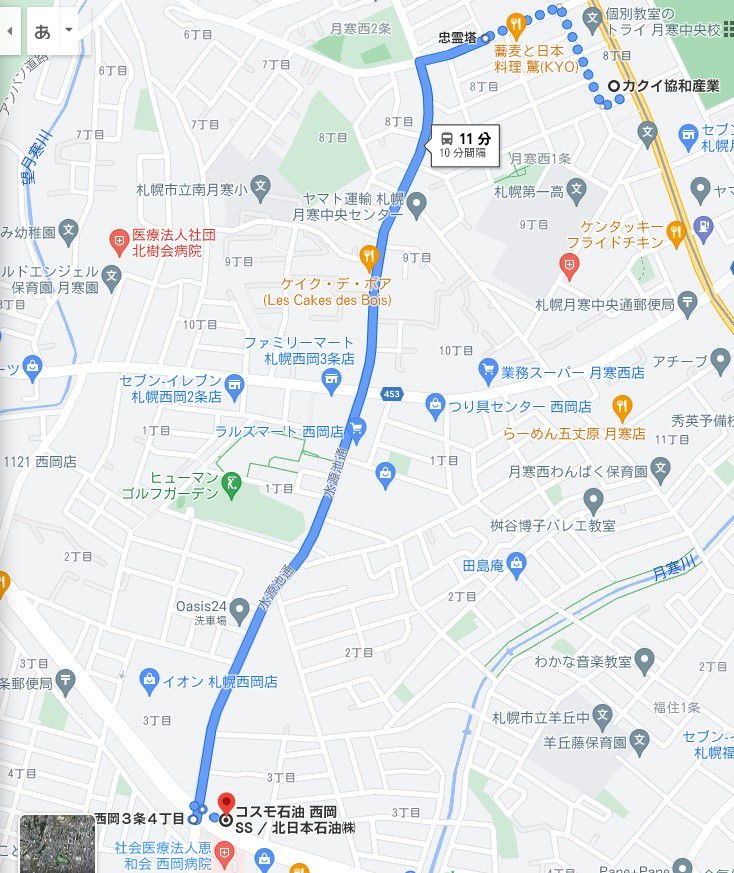Select the 西岡3条4丁目 bus stop marker
This screenshot has width=734, height=873.
(194, 819)
